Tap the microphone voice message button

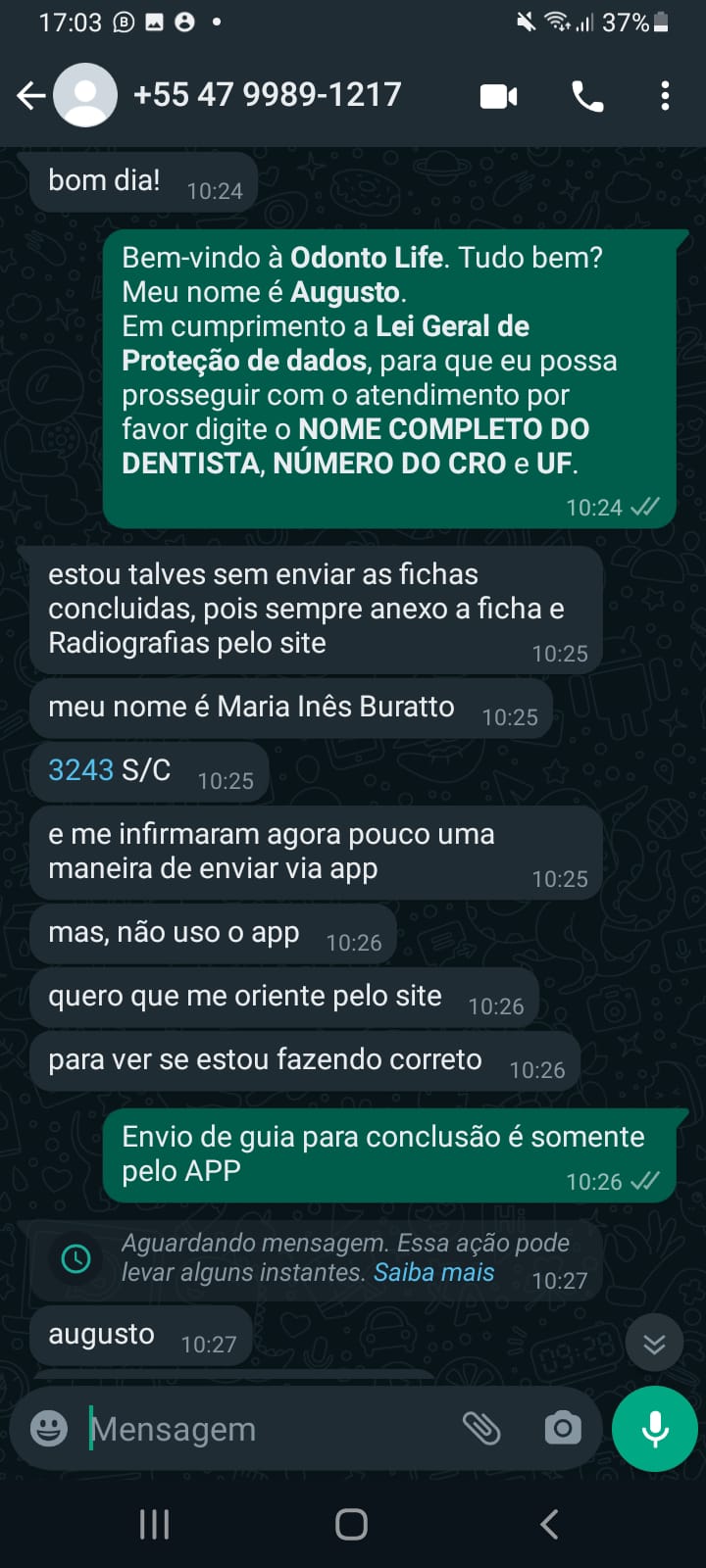click(x=654, y=1429)
